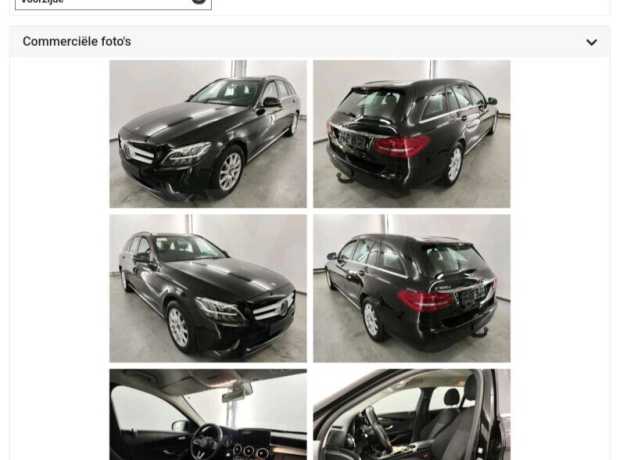Open the dashboard interior photo
This screenshot has height=460, width=620.
coord(208,414)
